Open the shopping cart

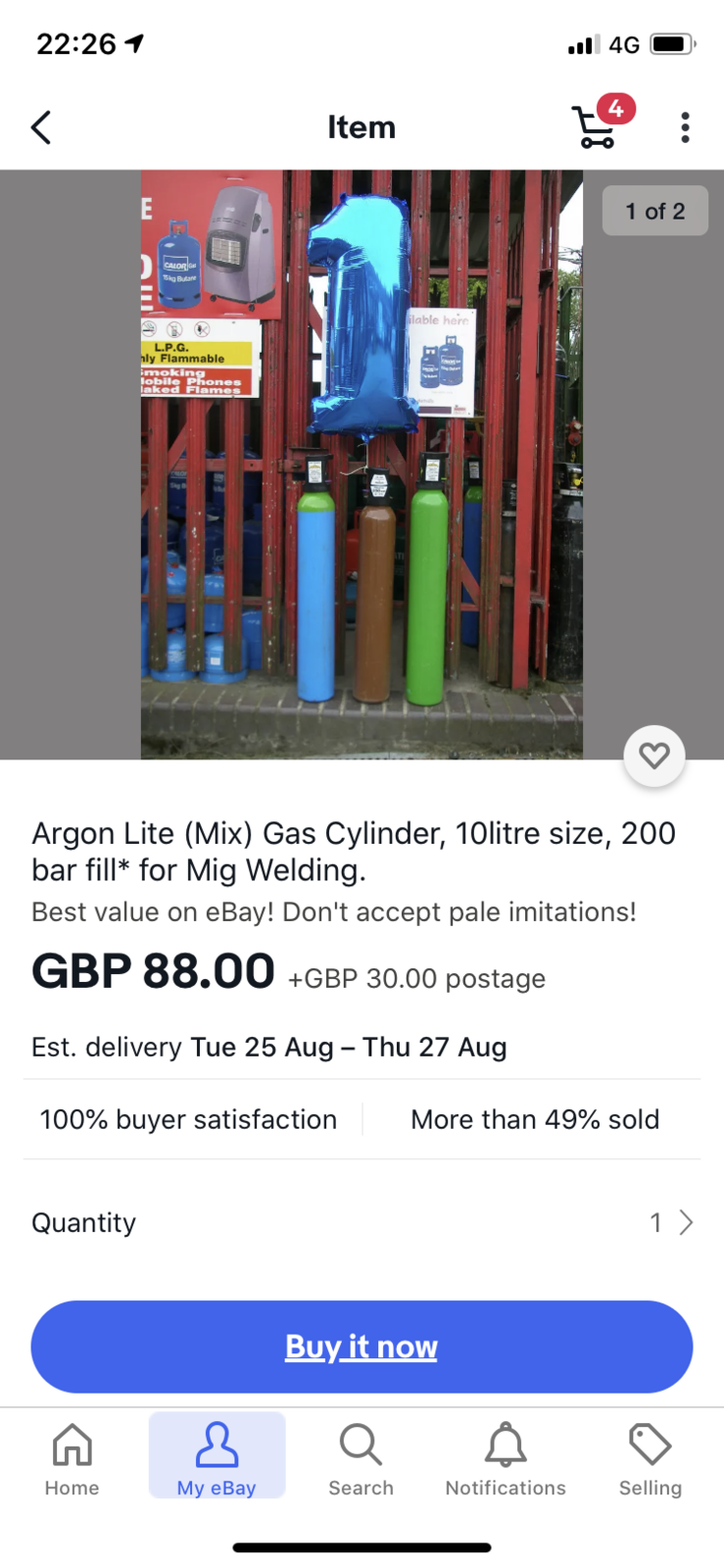(595, 126)
